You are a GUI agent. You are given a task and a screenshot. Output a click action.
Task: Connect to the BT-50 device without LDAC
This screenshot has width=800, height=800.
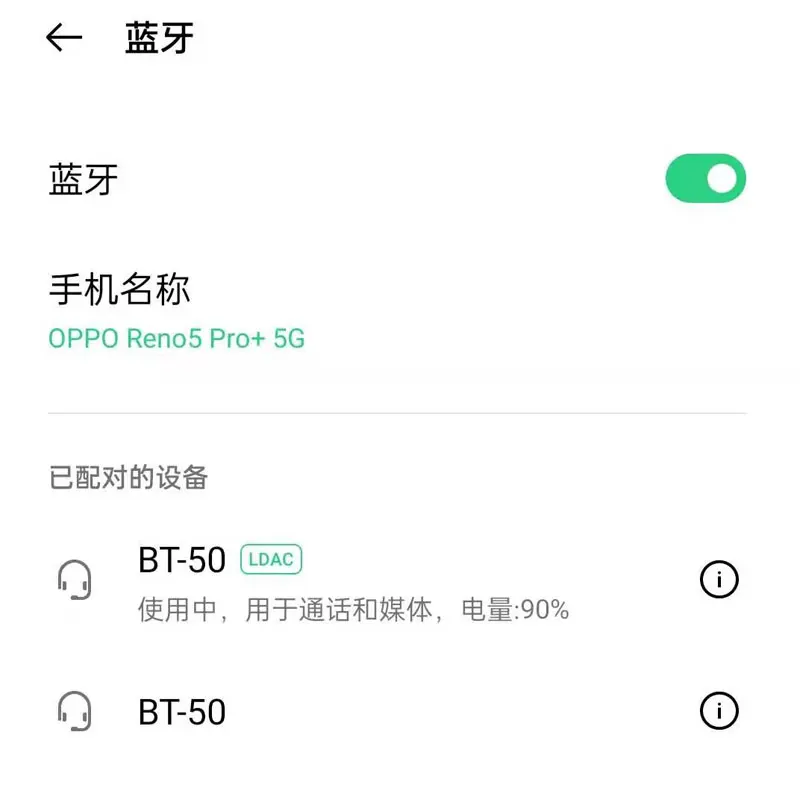182,712
